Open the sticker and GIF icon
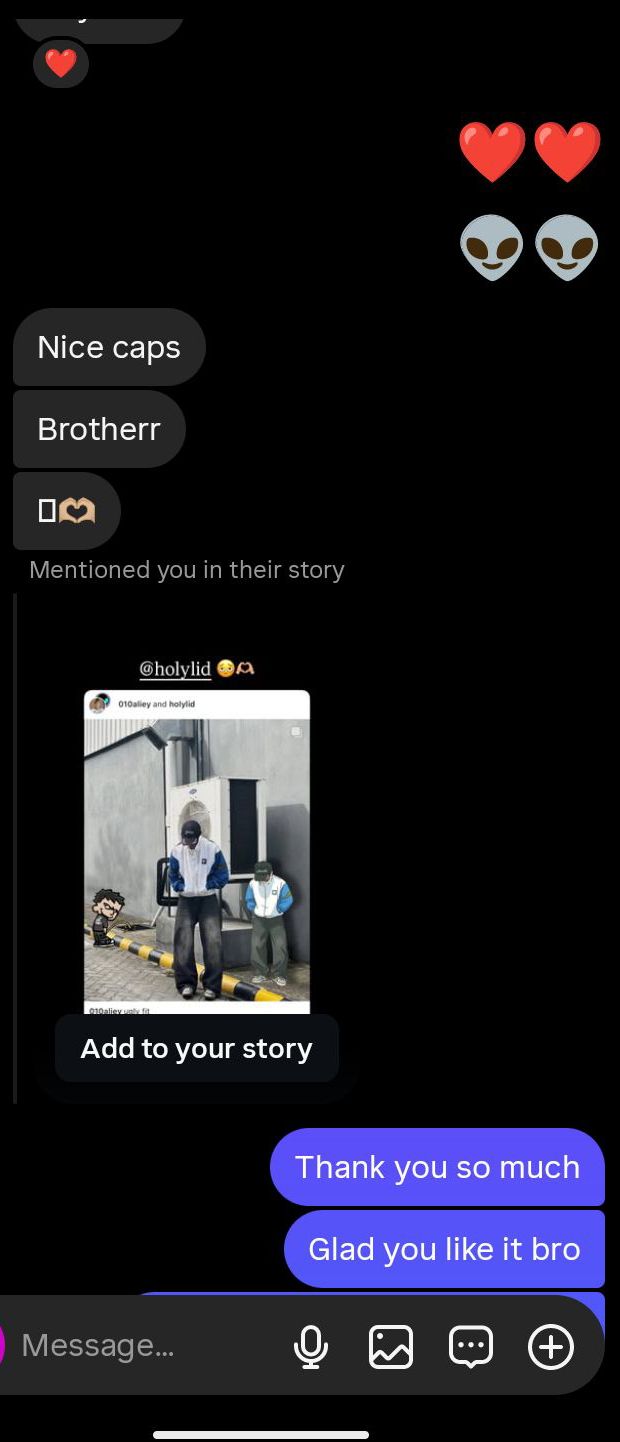 (470, 1347)
